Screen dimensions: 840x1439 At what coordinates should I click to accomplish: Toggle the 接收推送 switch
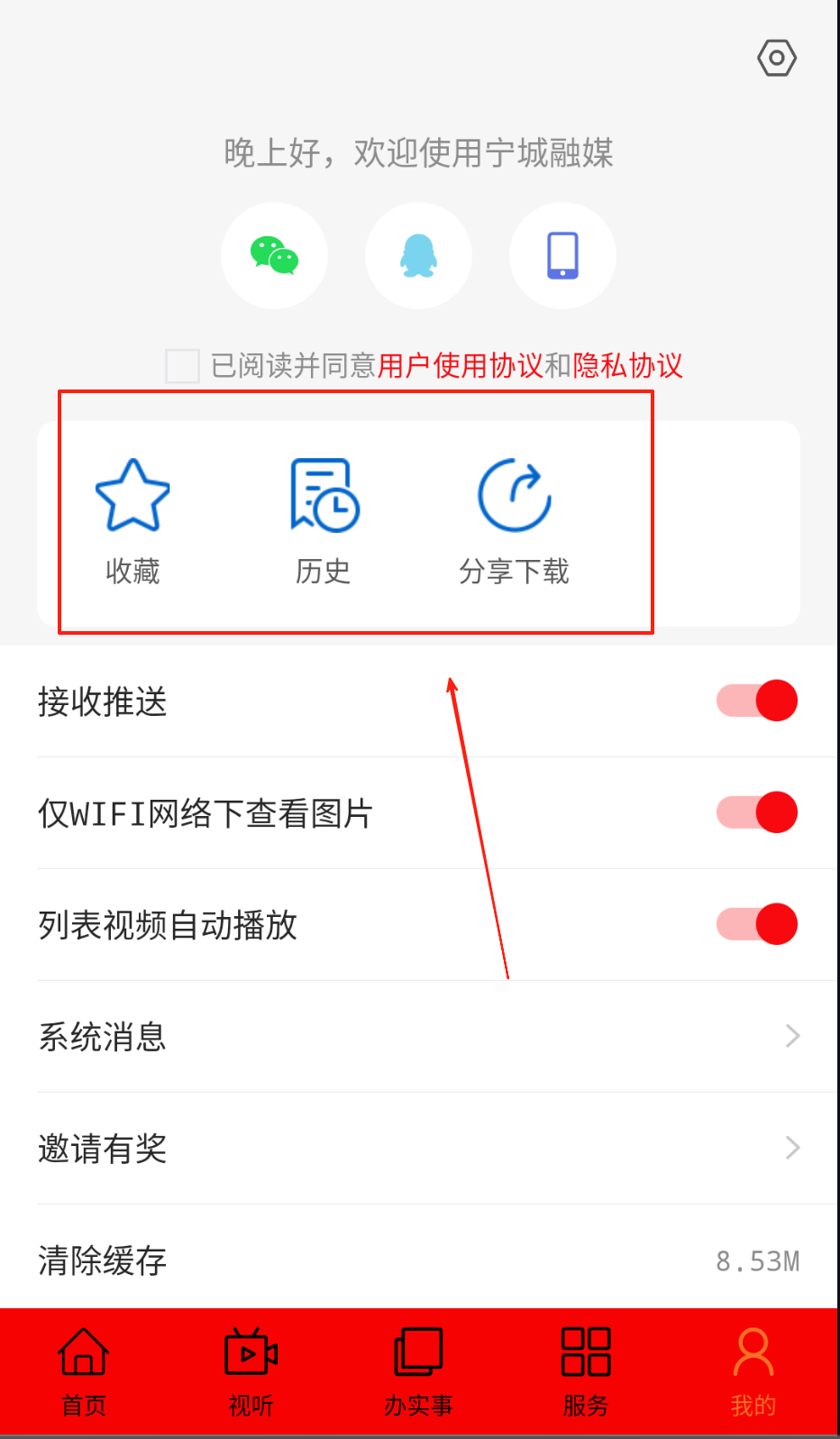(757, 701)
